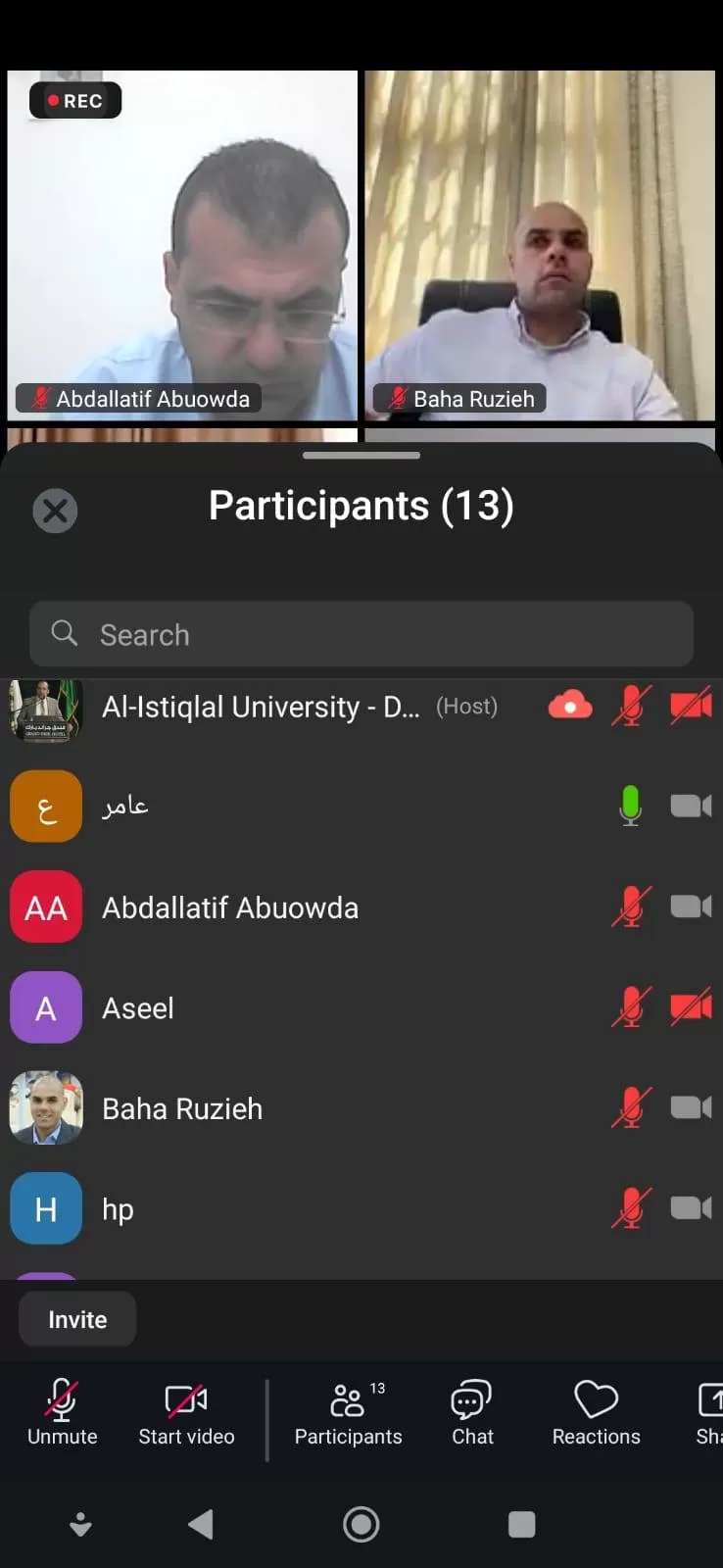Screen dimensions: 723x1568
Task: Invite someone to the meeting
Action: click(77, 1319)
